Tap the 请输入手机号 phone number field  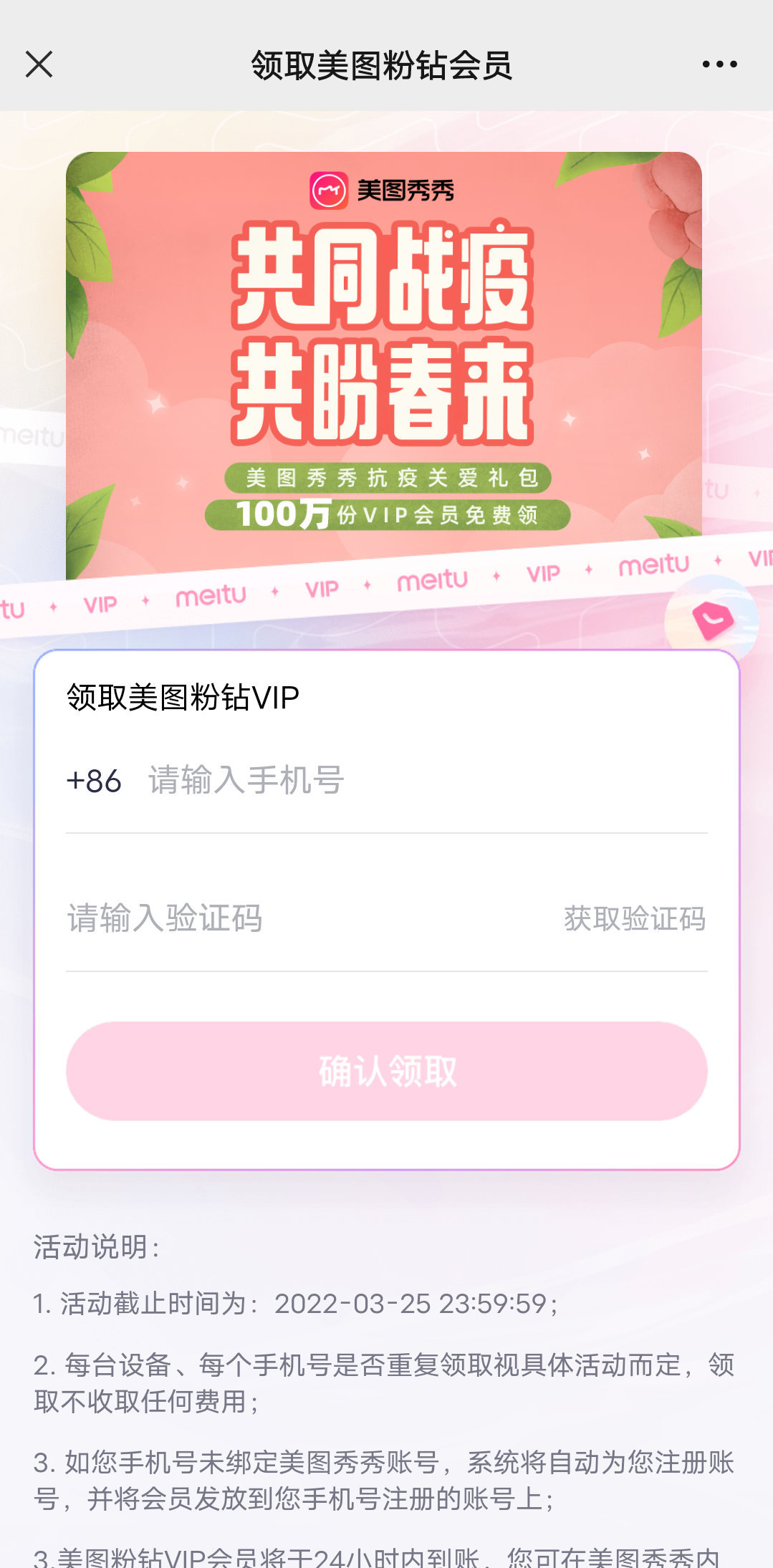(x=423, y=780)
